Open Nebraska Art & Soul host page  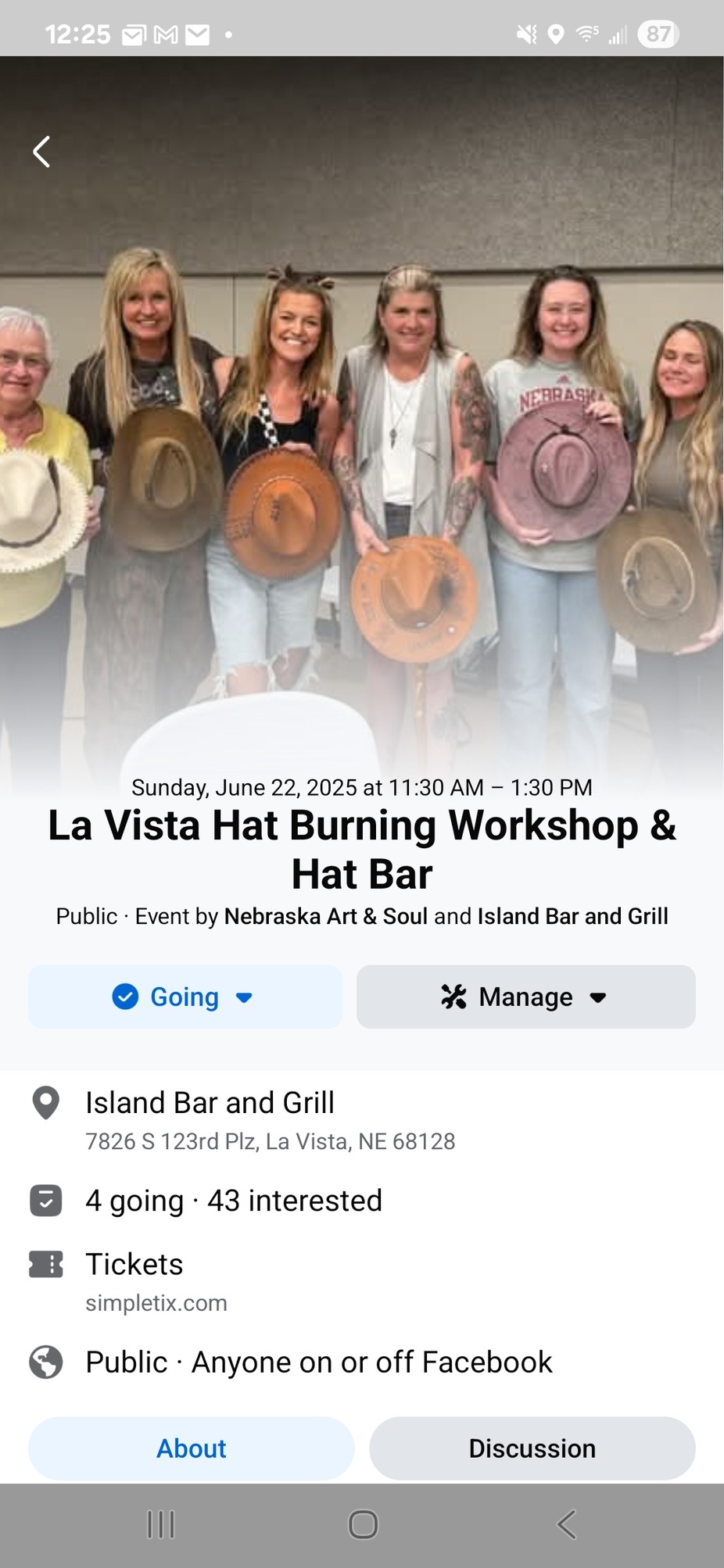[x=325, y=916]
